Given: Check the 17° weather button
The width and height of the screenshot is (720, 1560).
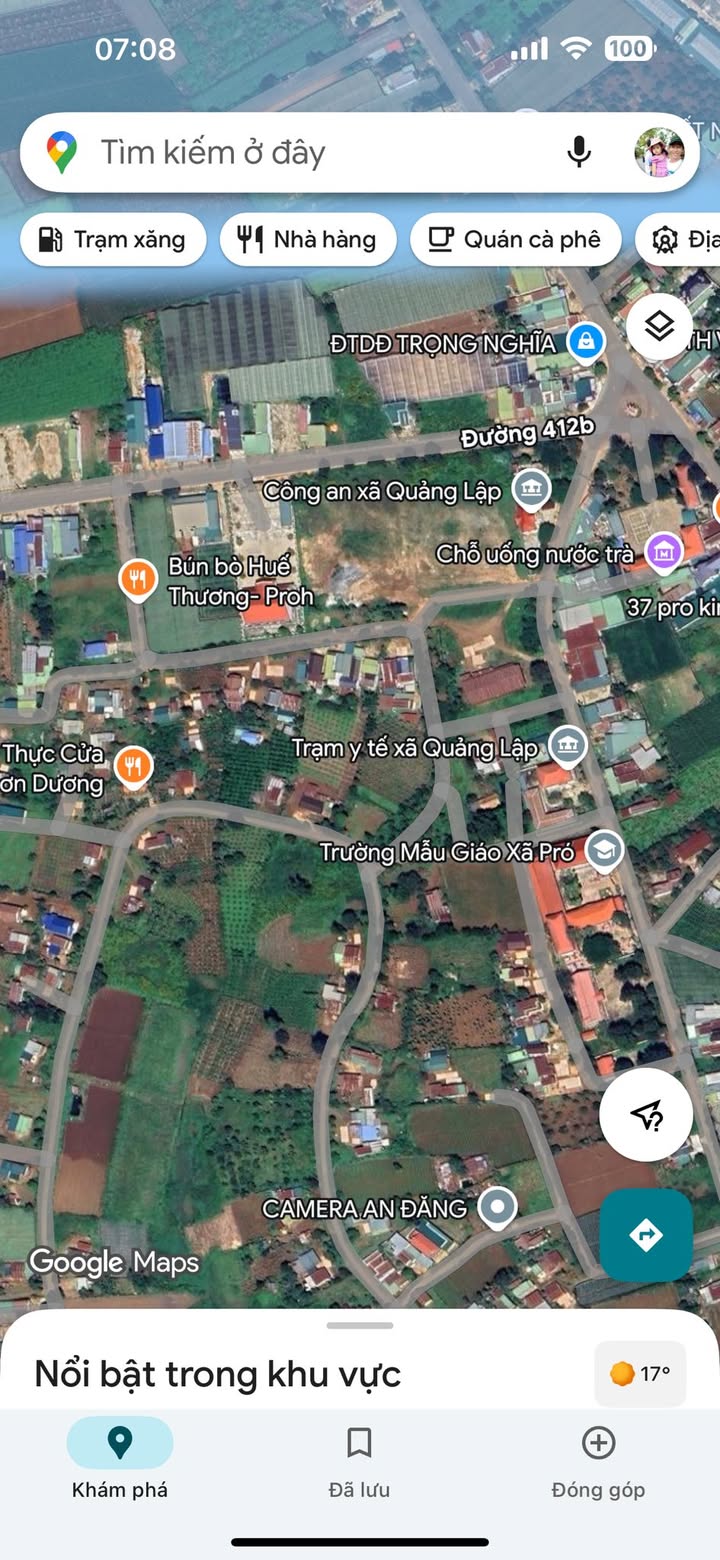Looking at the screenshot, I should pos(640,1374).
